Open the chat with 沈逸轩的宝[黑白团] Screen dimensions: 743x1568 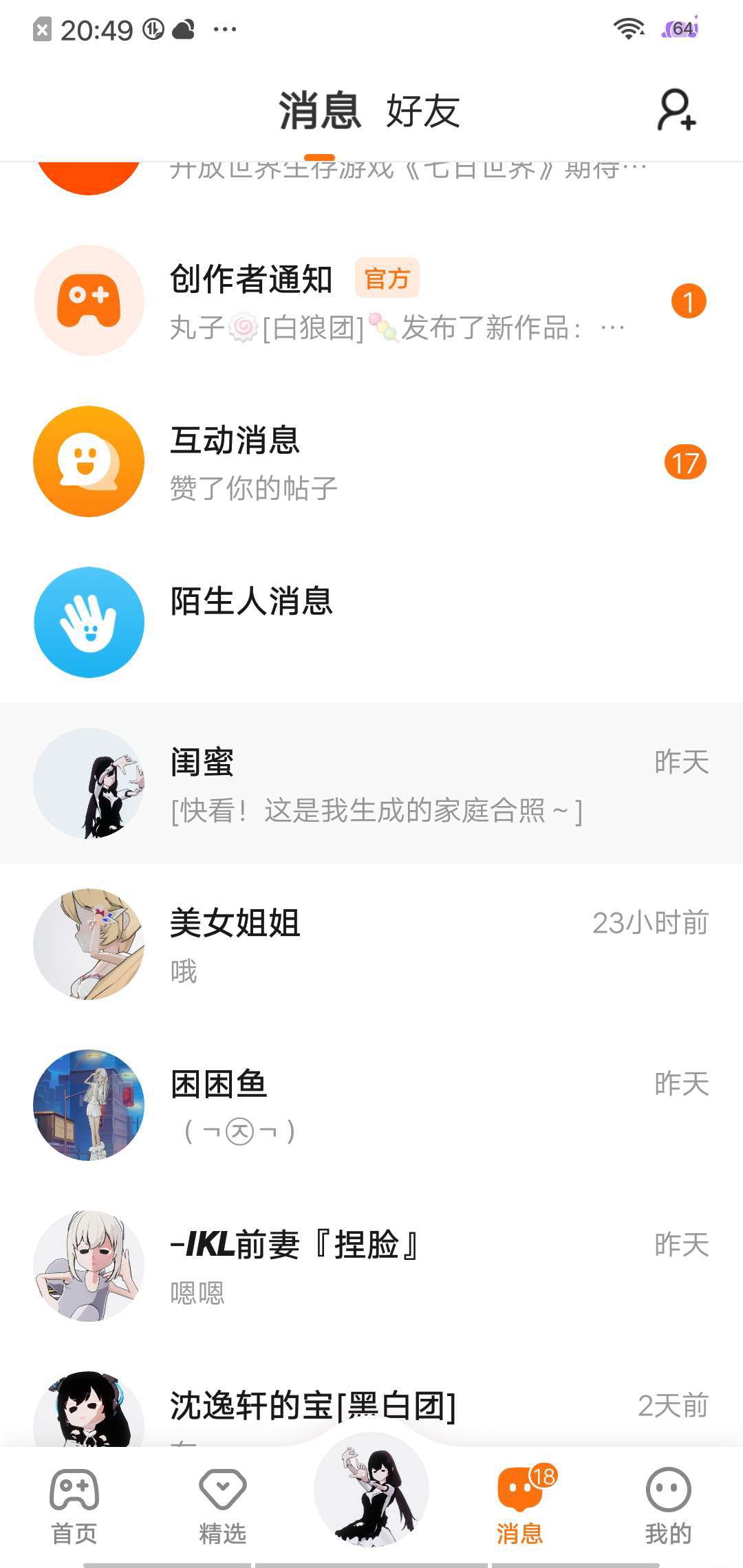(x=371, y=1406)
